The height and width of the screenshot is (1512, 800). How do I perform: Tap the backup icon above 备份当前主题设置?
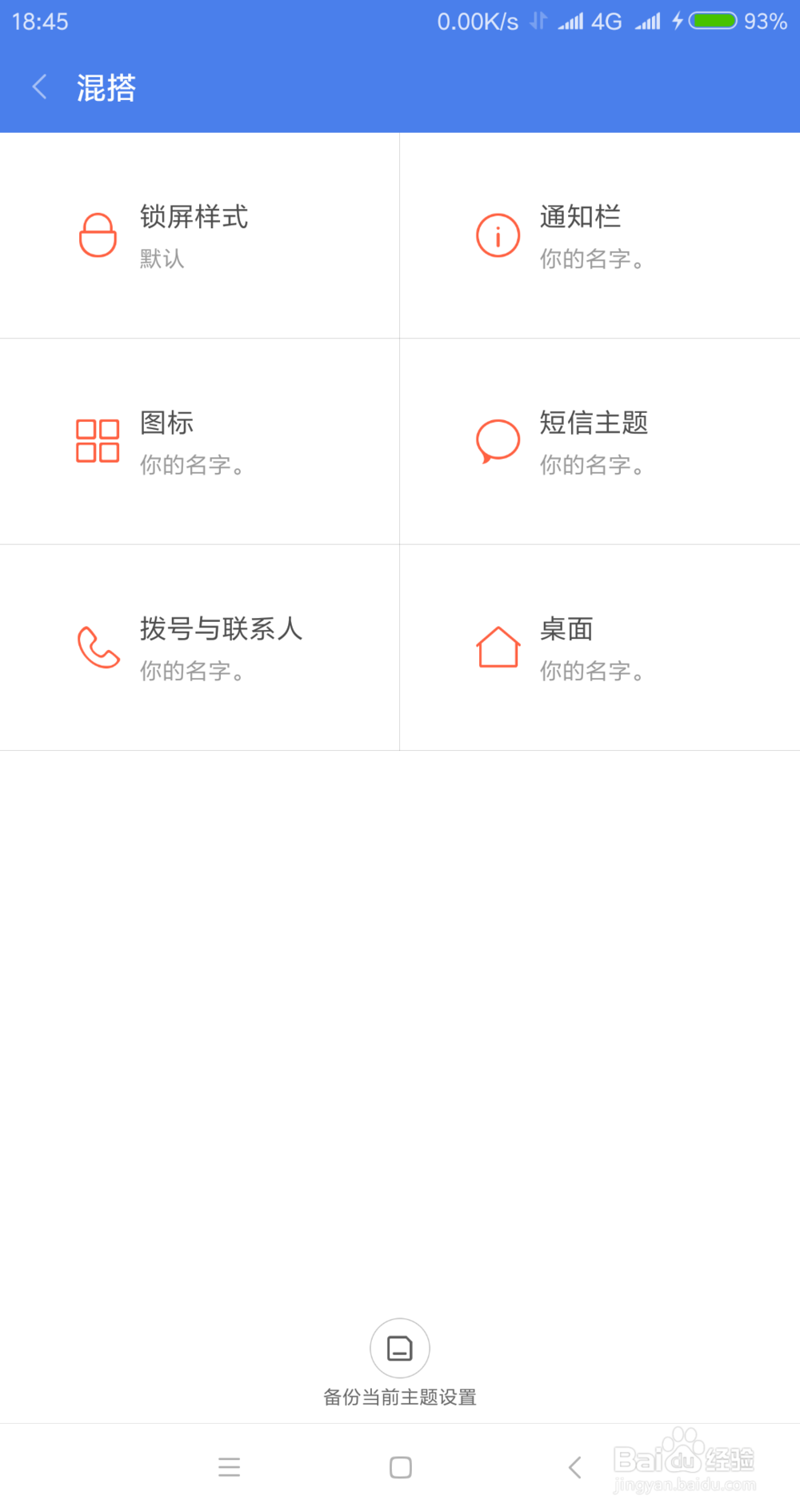pyautogui.click(x=400, y=1347)
